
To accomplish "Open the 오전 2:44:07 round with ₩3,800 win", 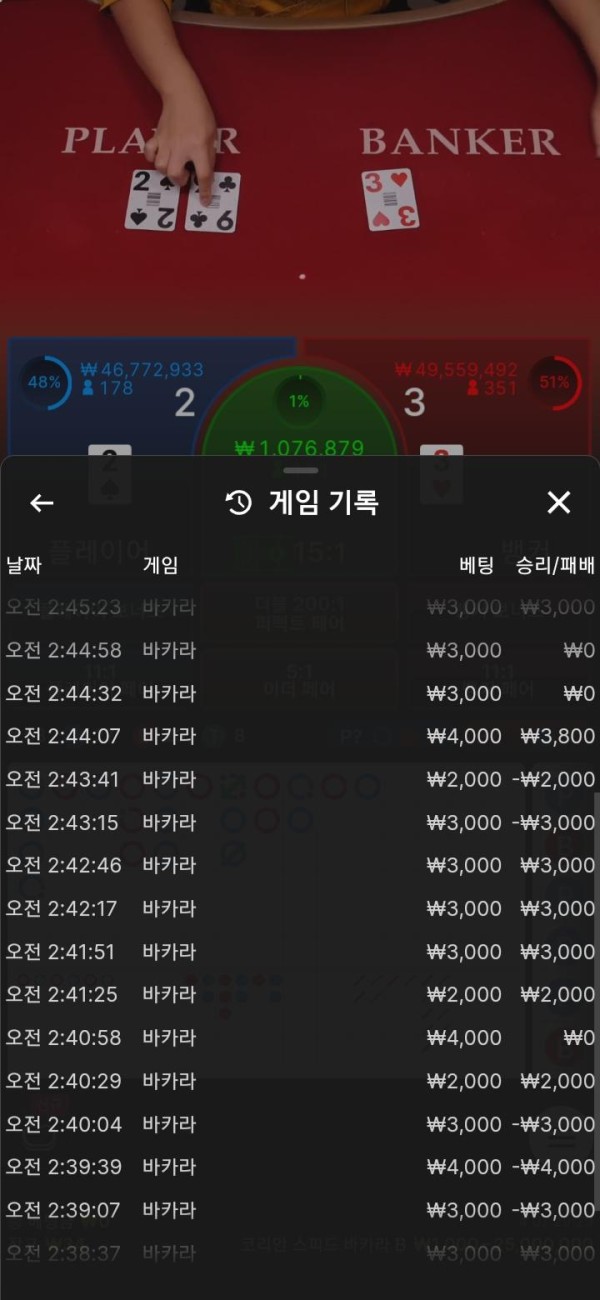I will click(300, 736).
